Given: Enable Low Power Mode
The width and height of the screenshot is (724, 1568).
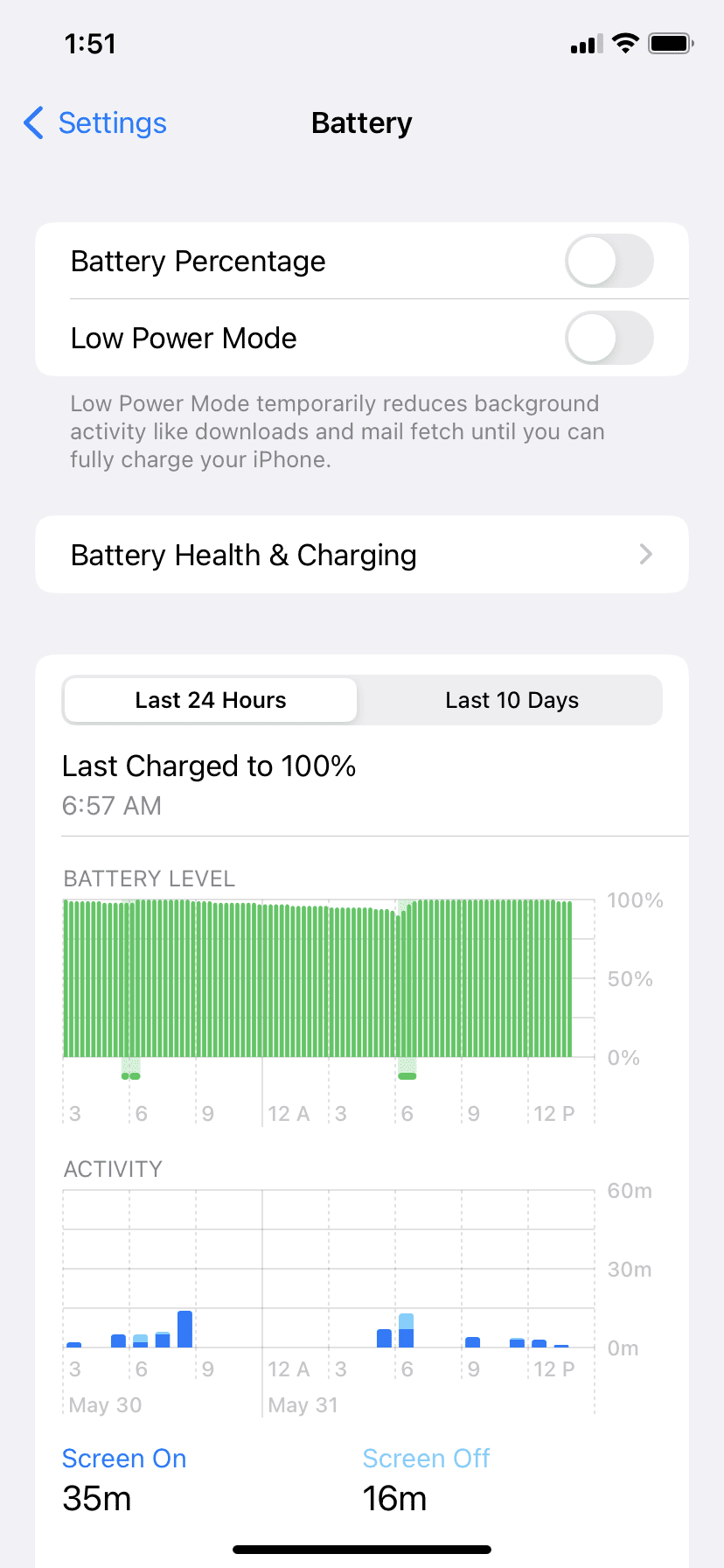Looking at the screenshot, I should pos(609,338).
